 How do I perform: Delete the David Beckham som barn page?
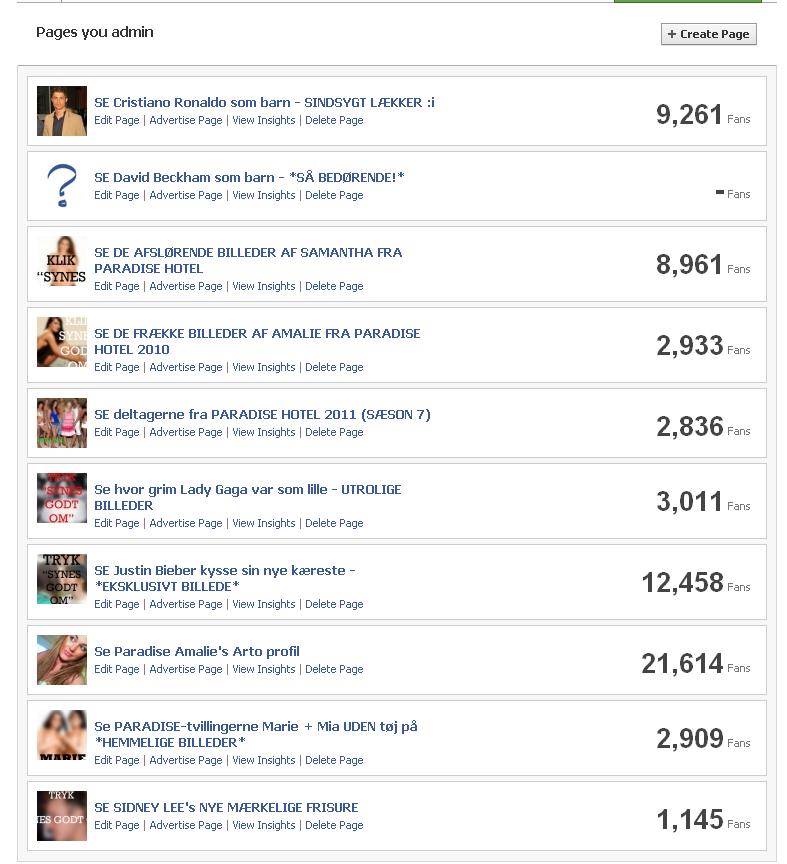click(x=333, y=195)
